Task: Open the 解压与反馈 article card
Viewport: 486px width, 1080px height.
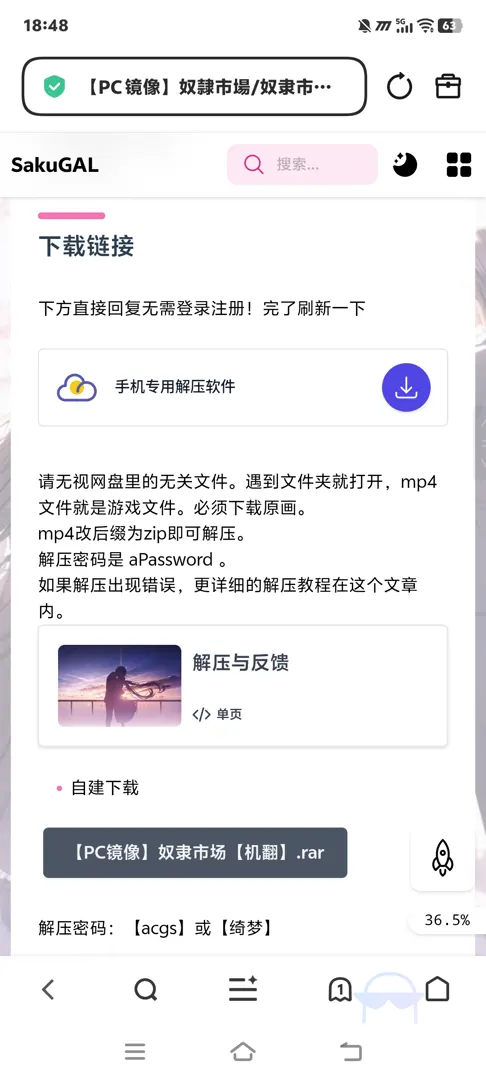Action: (x=243, y=686)
